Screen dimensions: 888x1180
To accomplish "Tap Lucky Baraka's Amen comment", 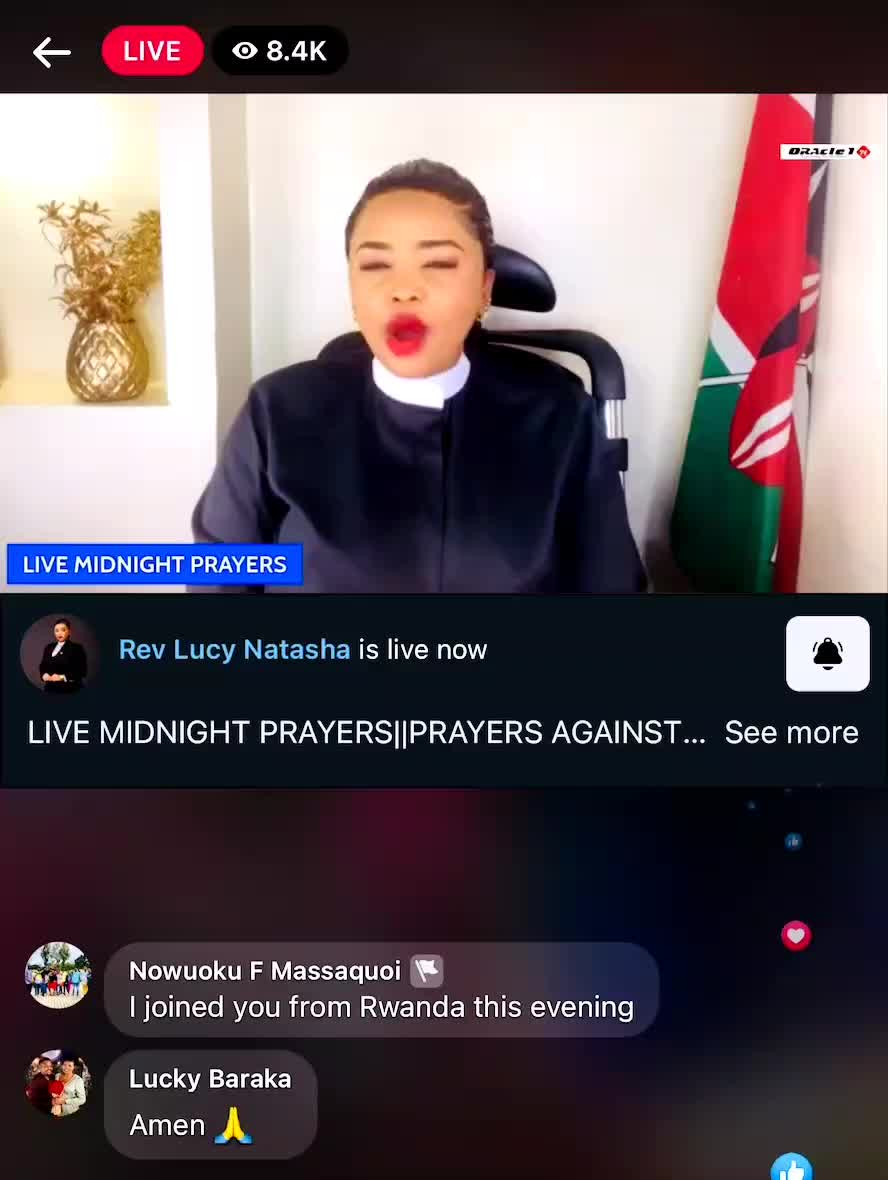I will pos(211,1104).
